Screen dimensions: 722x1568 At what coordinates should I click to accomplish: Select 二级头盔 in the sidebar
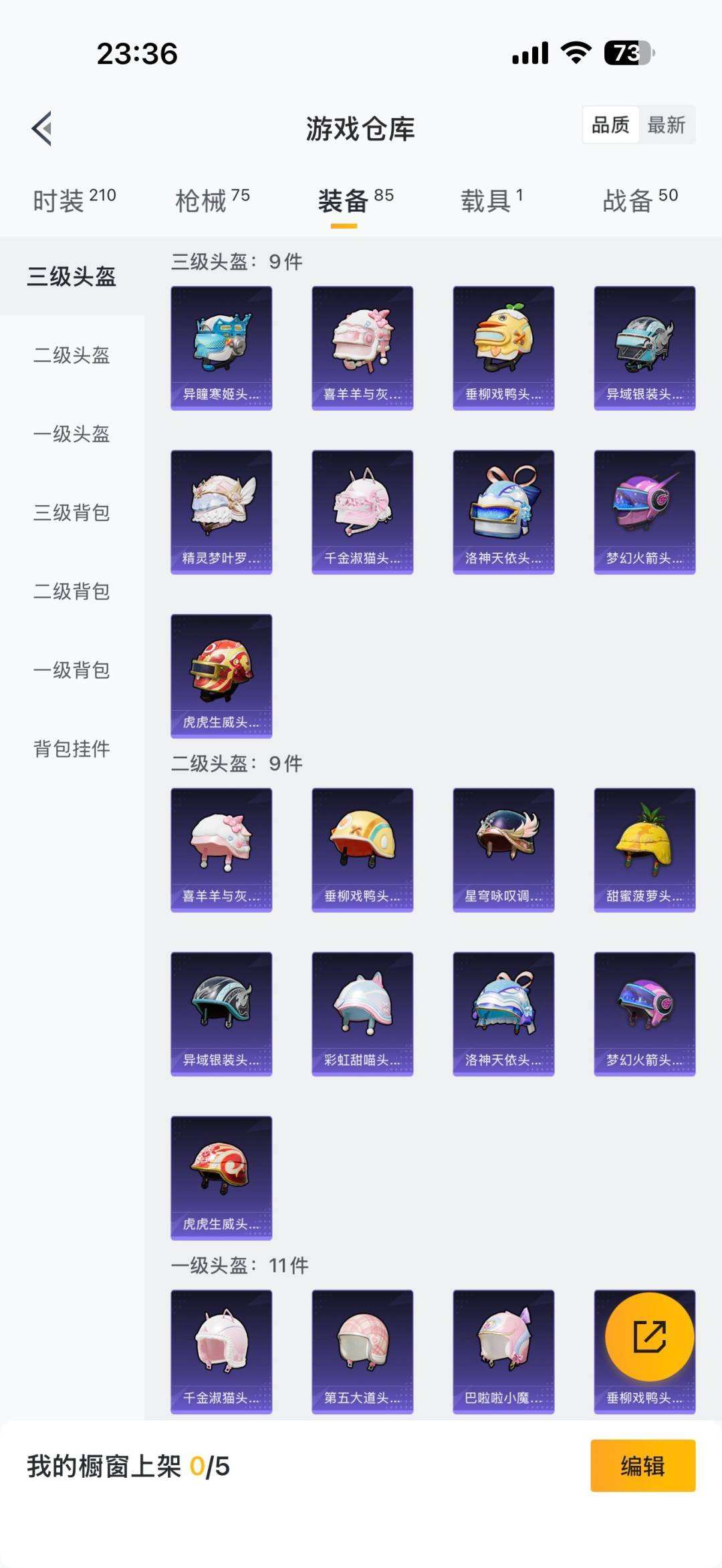[x=72, y=355]
